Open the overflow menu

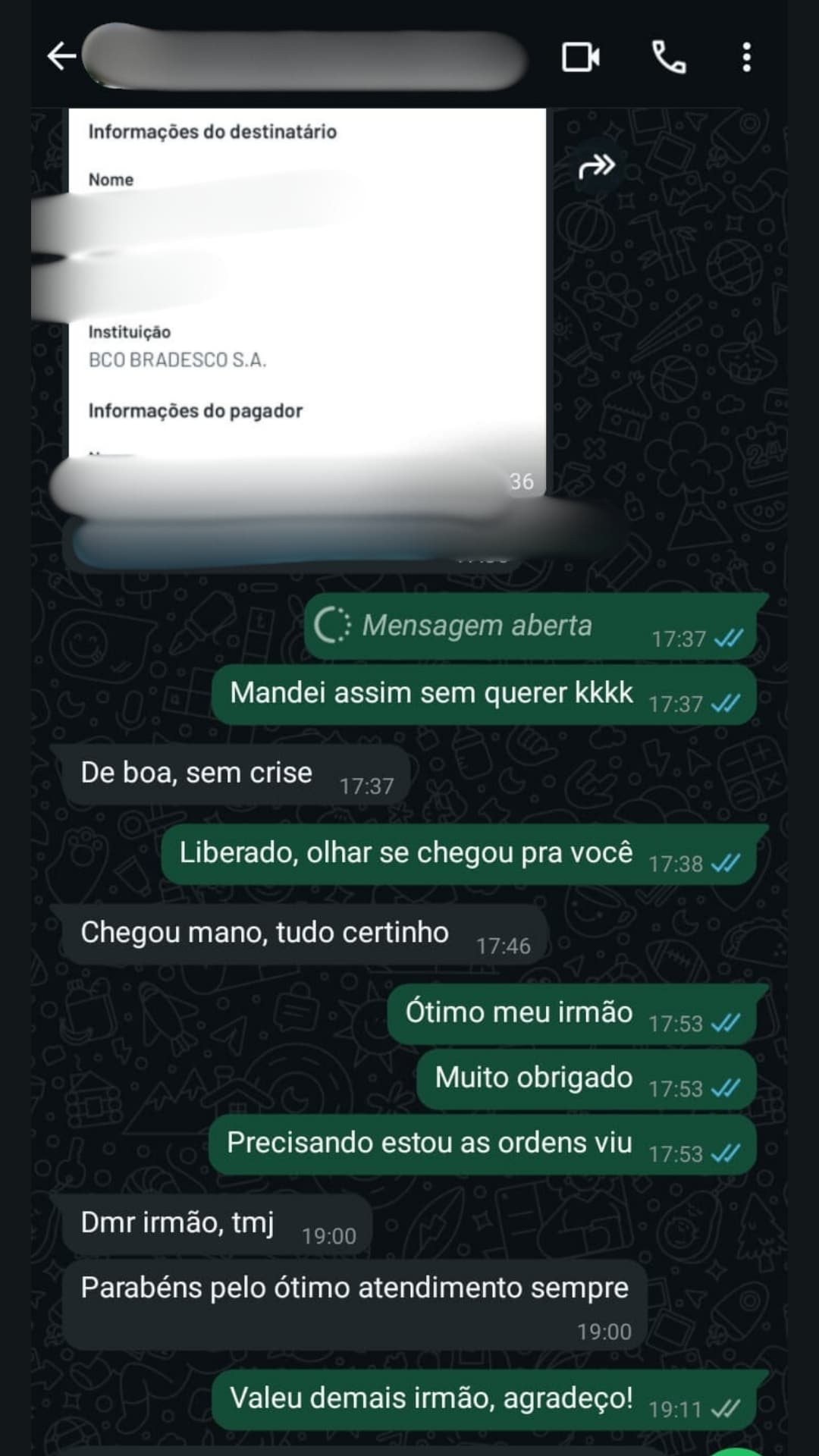[747, 57]
